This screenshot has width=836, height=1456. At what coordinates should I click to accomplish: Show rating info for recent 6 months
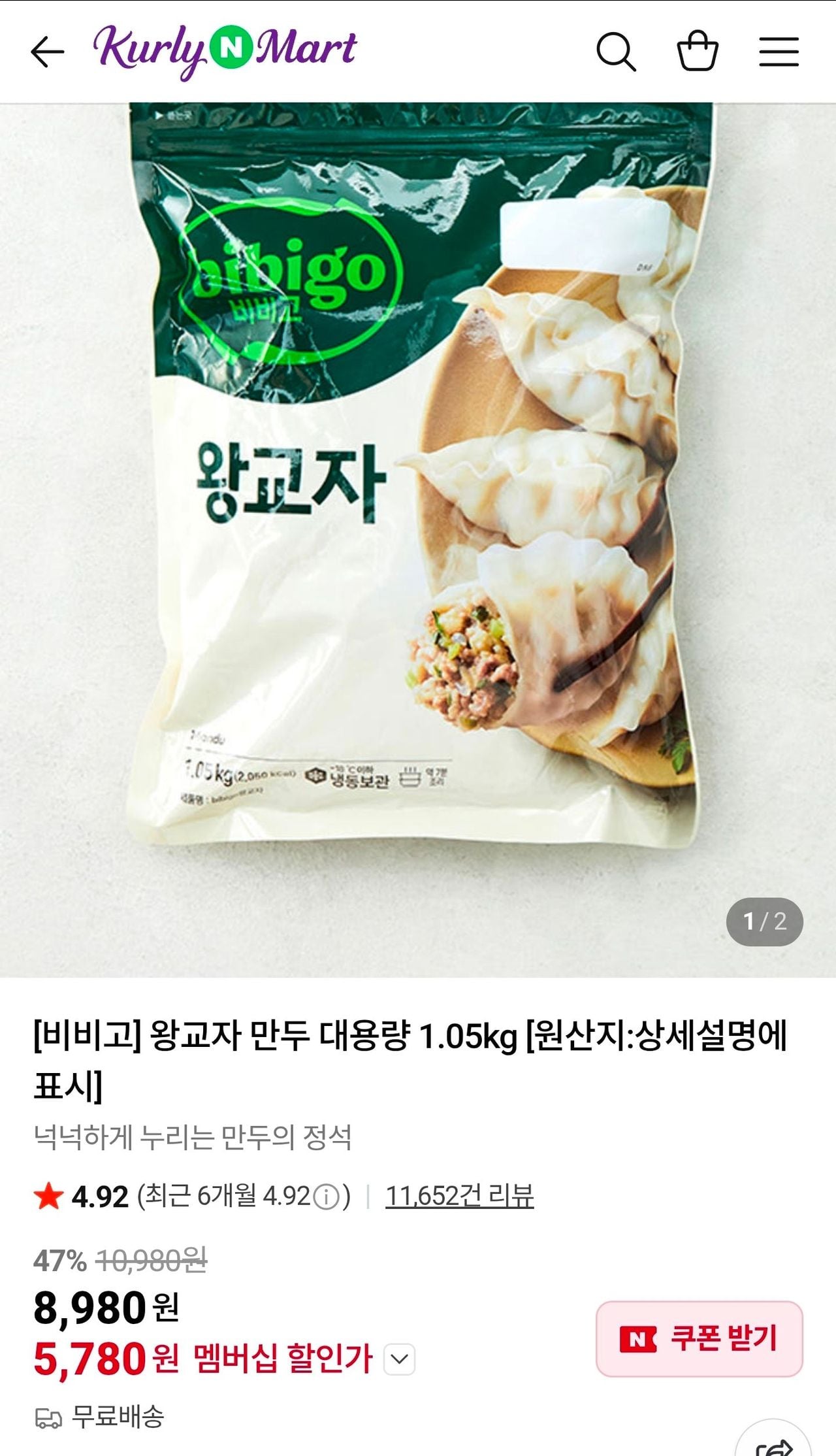[326, 1197]
